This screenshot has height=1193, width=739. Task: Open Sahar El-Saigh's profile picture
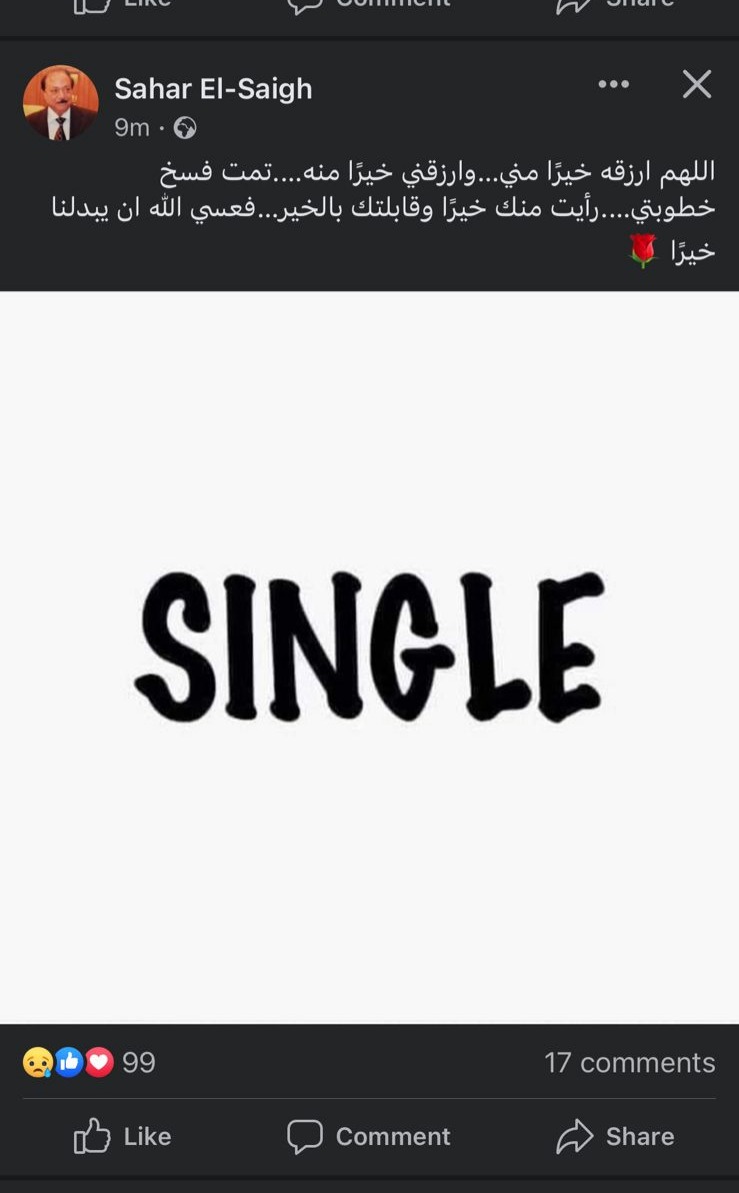61,103
